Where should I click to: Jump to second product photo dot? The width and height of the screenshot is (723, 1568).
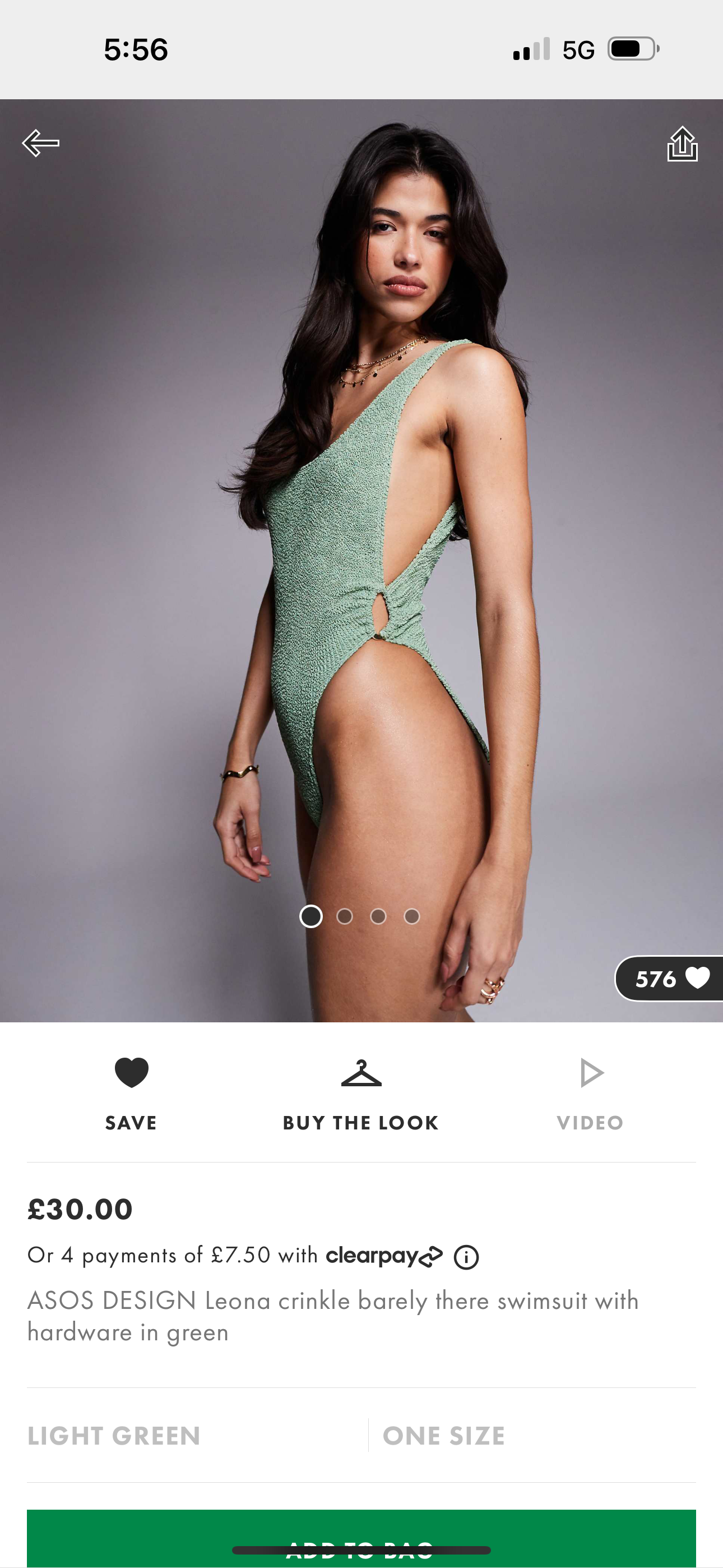pyautogui.click(x=345, y=916)
